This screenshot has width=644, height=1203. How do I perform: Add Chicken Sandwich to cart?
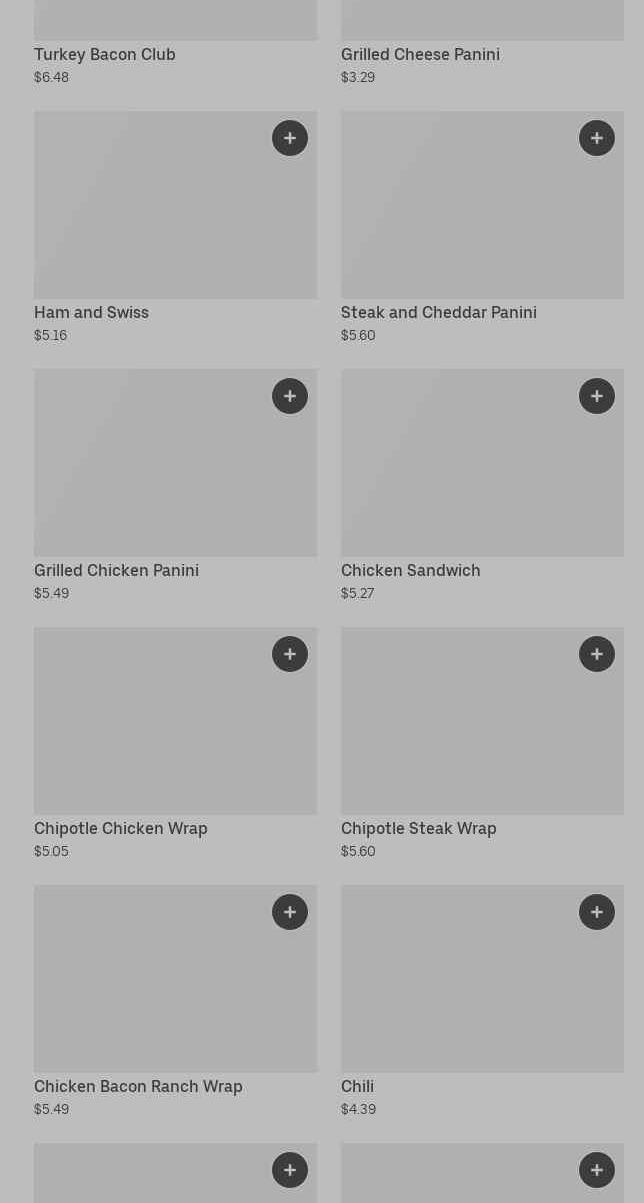tap(597, 396)
